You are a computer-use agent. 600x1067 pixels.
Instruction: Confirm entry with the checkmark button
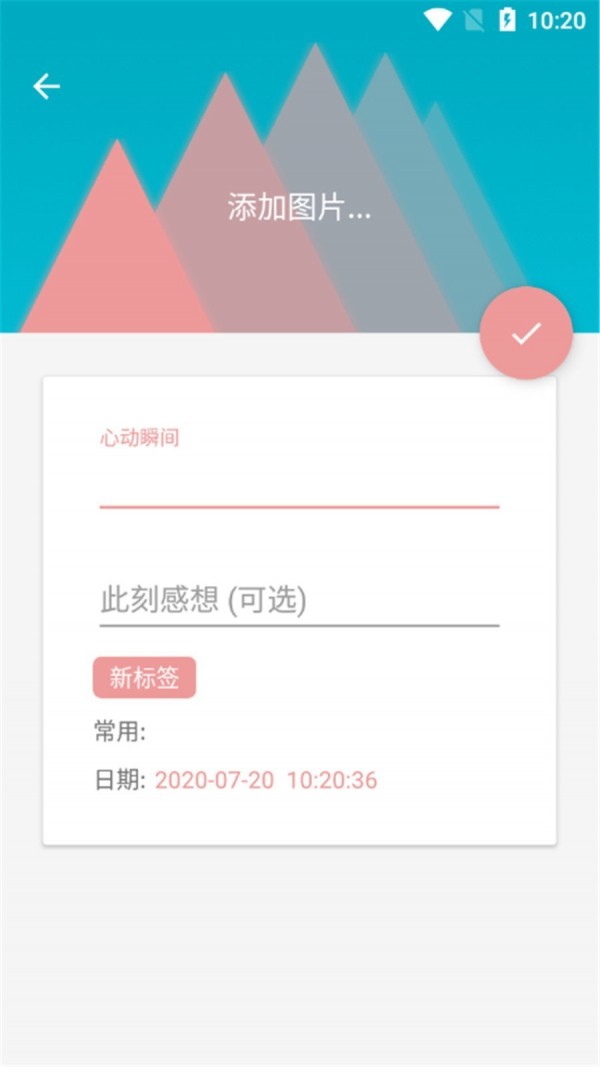click(526, 334)
